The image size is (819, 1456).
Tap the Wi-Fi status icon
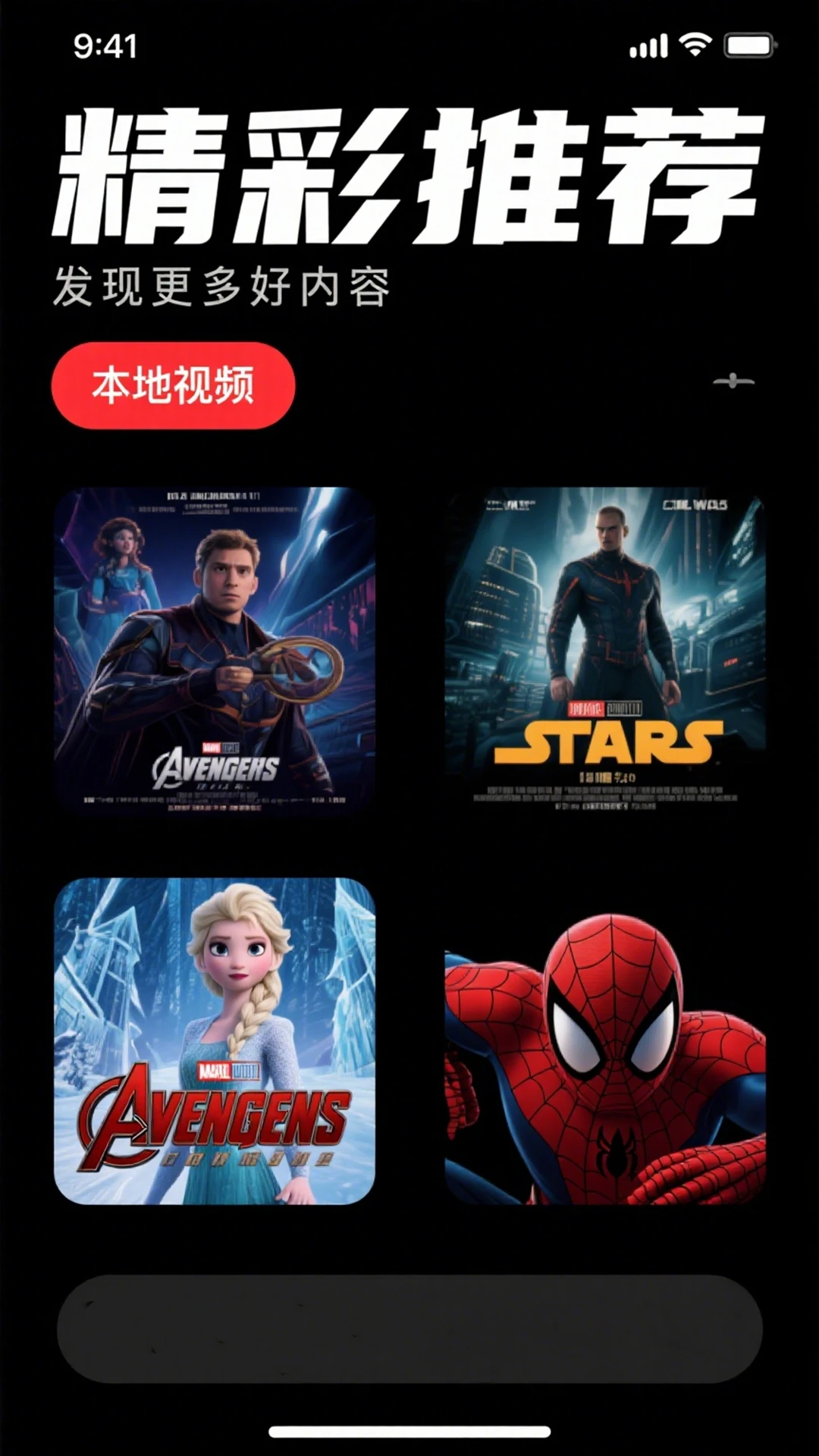pos(695,47)
